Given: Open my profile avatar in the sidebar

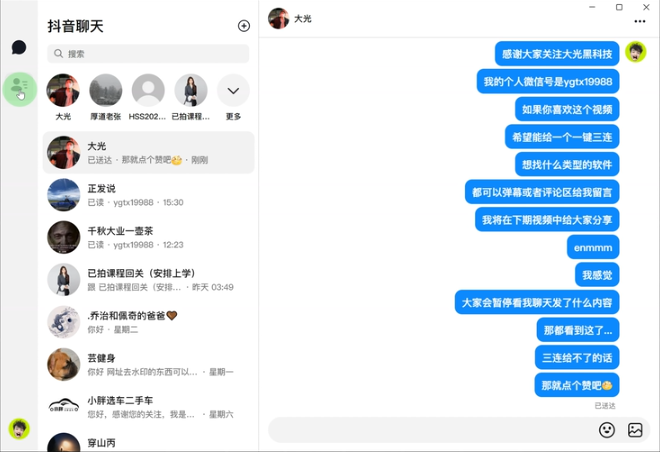Looking at the screenshot, I should [x=18, y=429].
